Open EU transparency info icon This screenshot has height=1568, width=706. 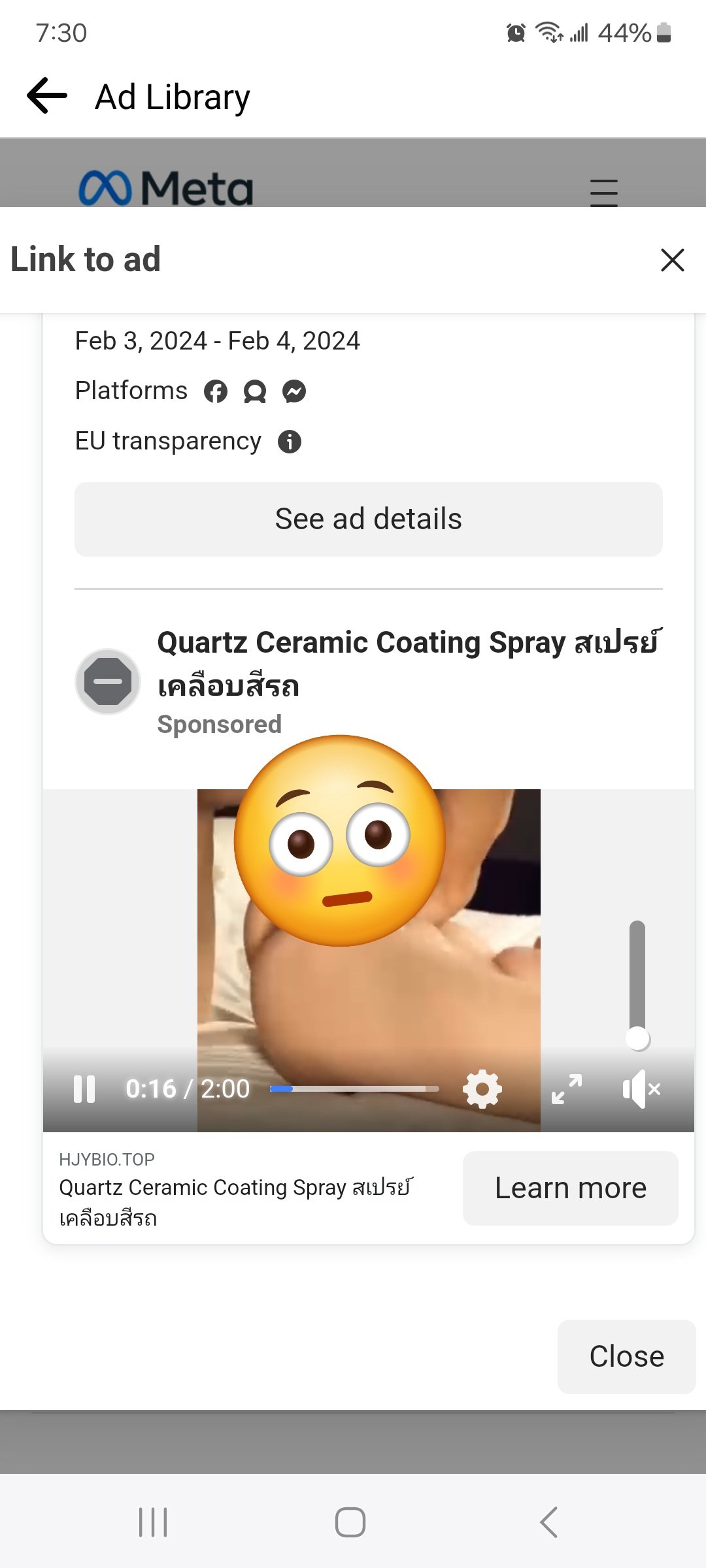point(290,442)
